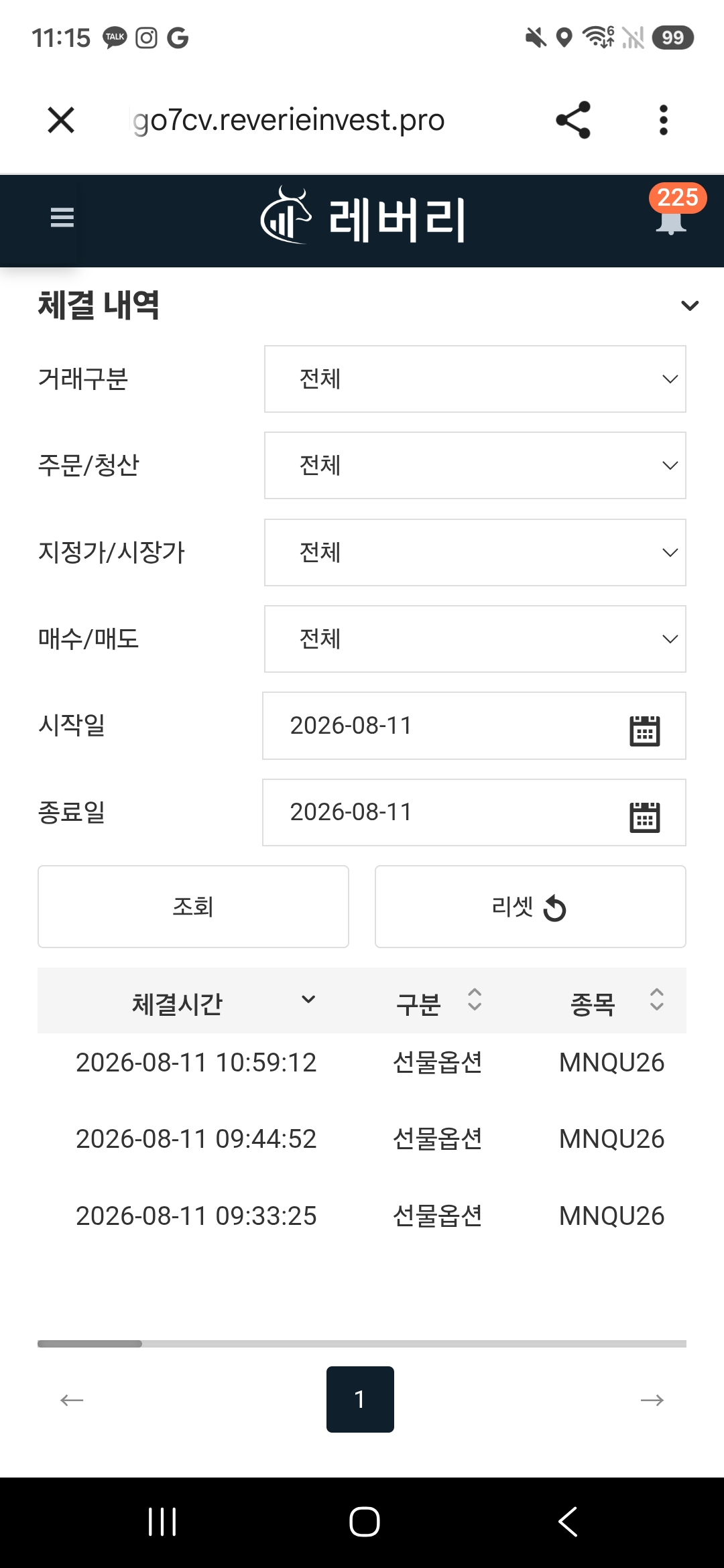Pick a 종료일 end date
This screenshot has height=1568, width=724.
click(x=474, y=812)
